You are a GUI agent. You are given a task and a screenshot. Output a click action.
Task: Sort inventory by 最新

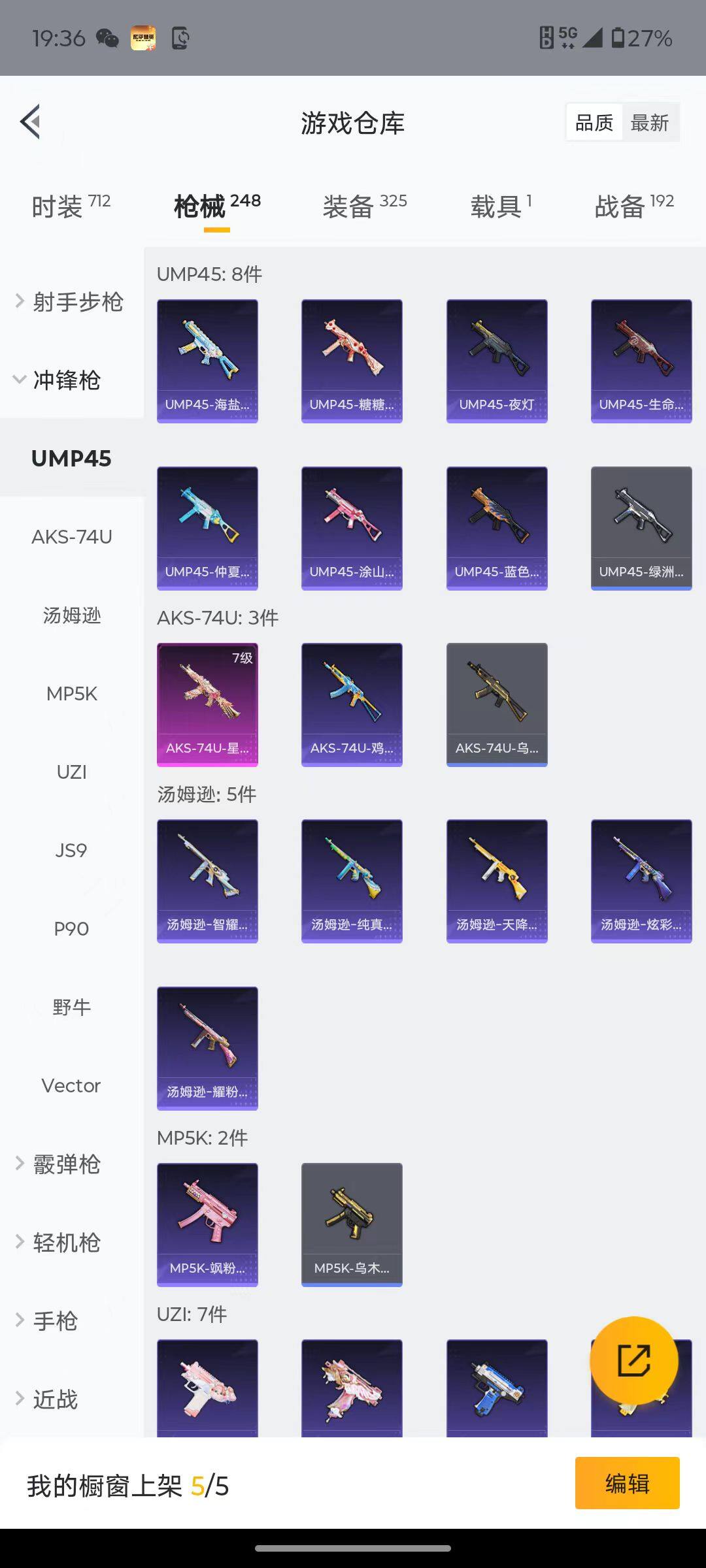(x=649, y=123)
